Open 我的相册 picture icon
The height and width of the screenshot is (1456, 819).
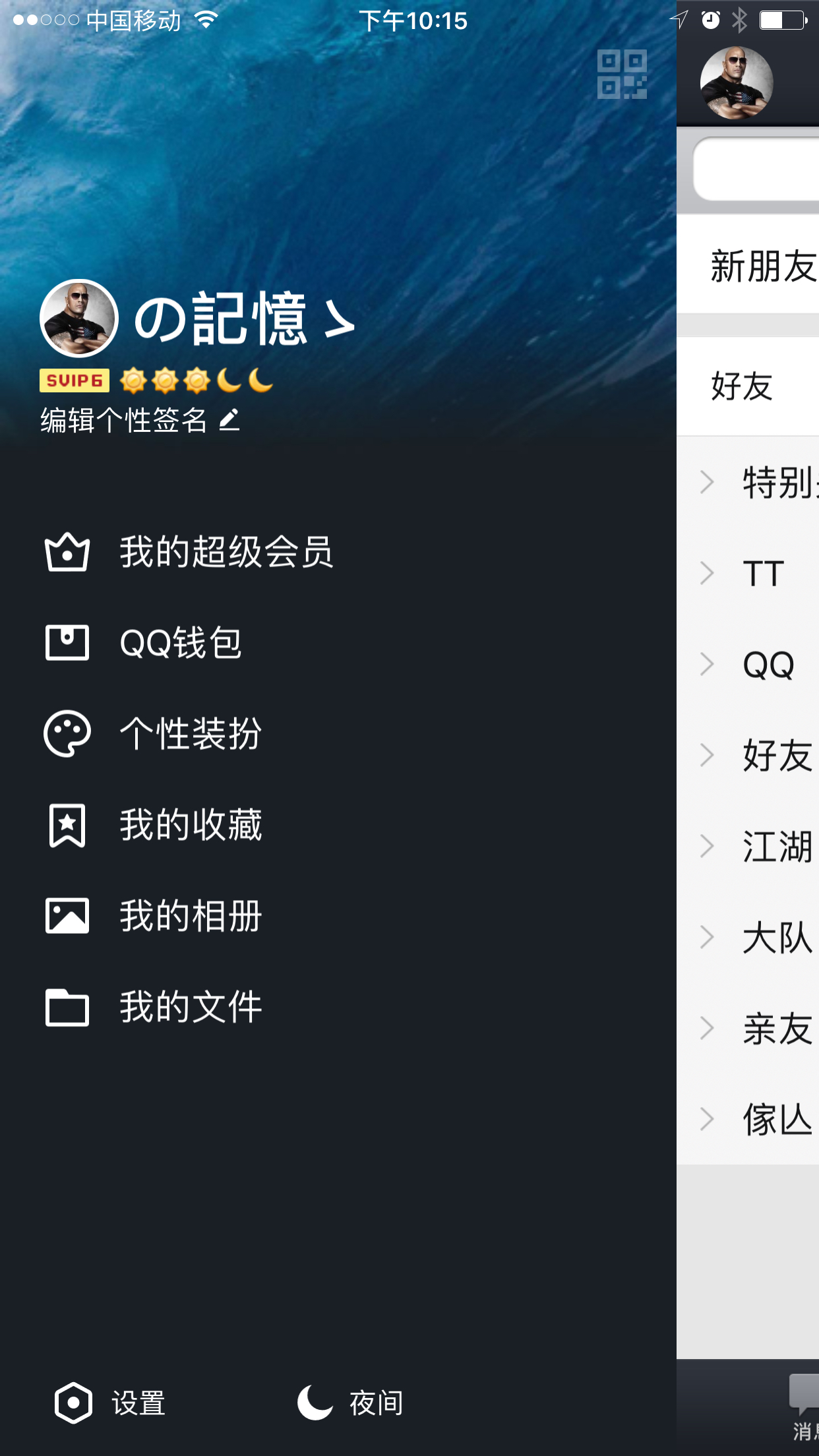coord(67,915)
